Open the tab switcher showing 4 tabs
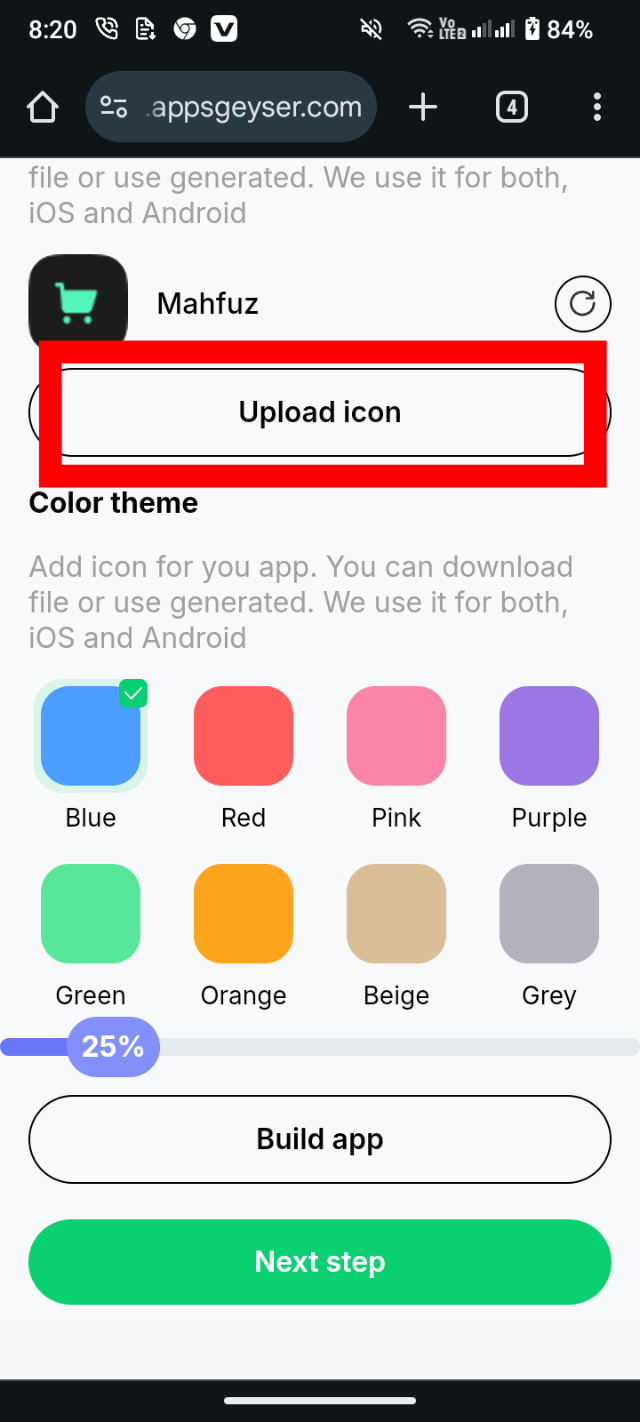Viewport: 640px width, 1422px height. [511, 107]
